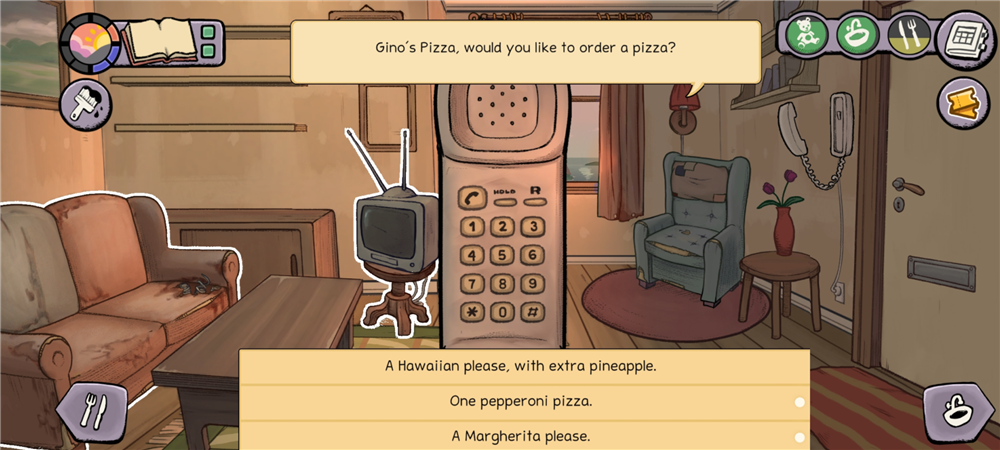Open the golden tickets icon
The width and height of the screenshot is (1000, 450).
963,103
